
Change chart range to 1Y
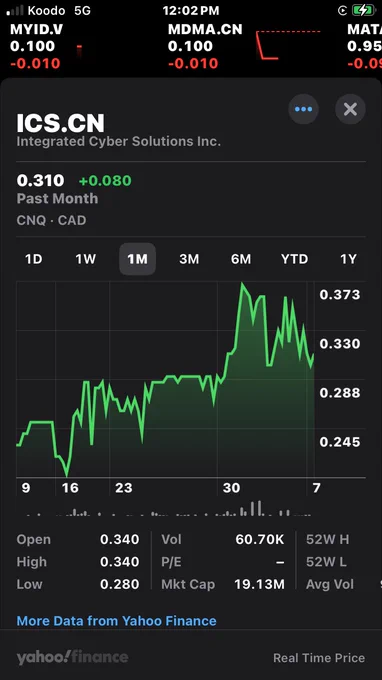[348, 259]
